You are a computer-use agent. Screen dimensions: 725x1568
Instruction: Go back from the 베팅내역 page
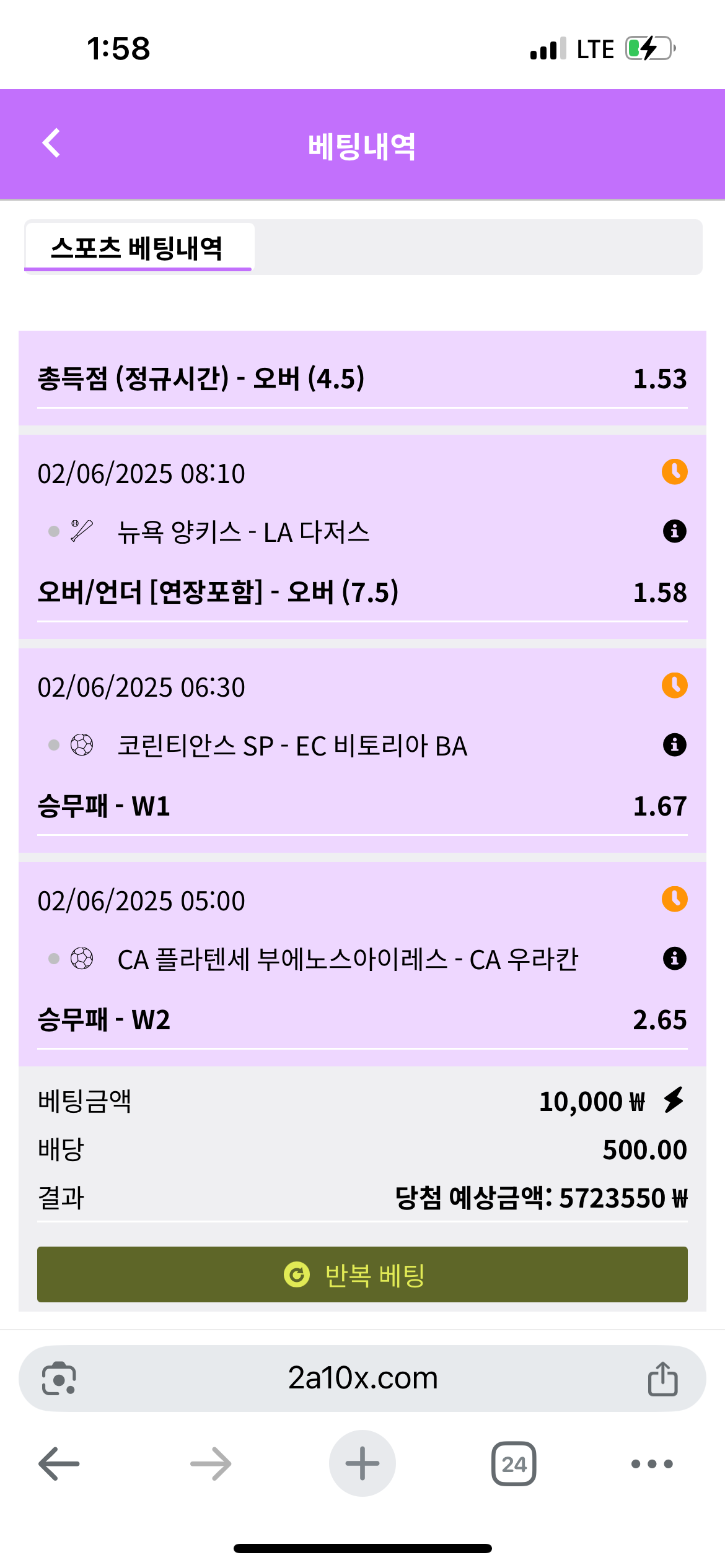pos(51,144)
